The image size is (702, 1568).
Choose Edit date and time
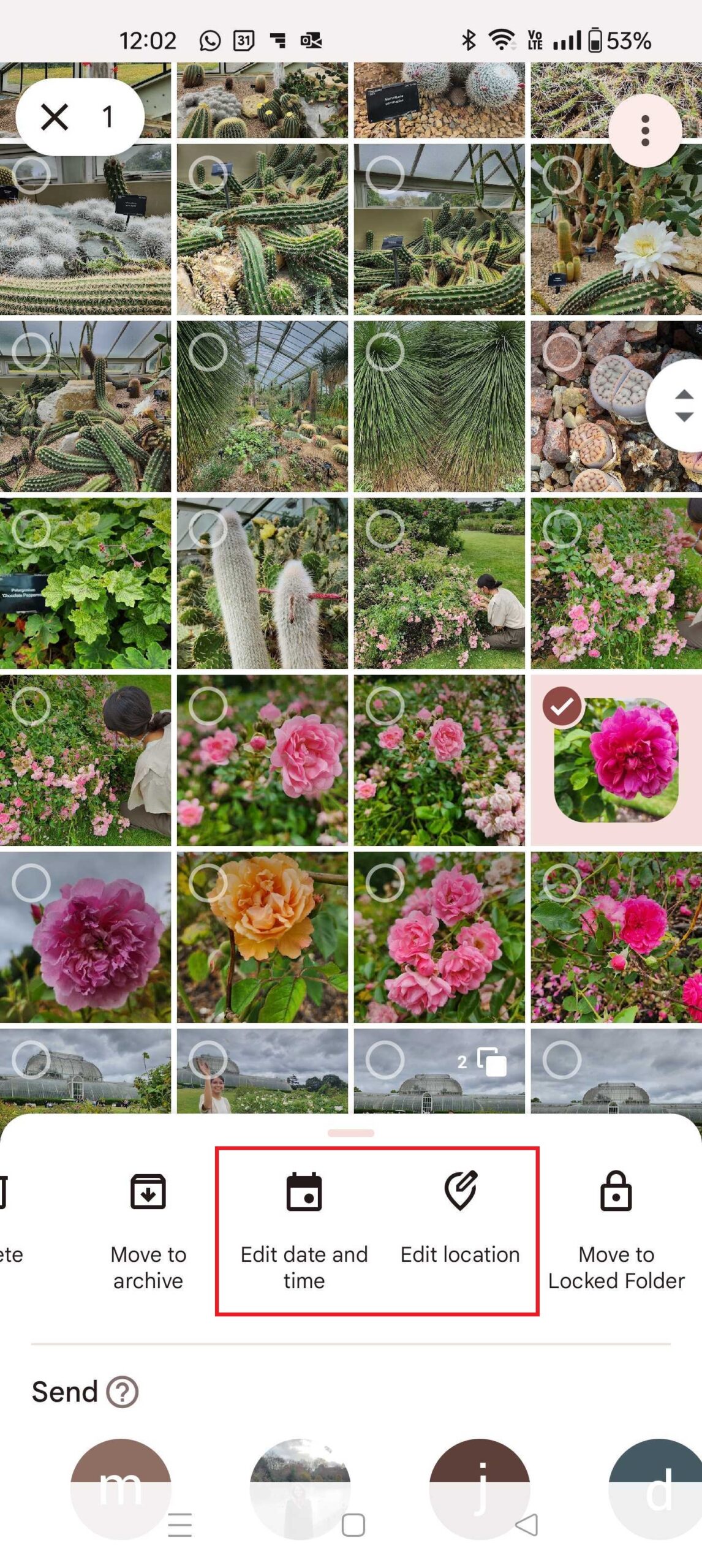click(304, 1231)
